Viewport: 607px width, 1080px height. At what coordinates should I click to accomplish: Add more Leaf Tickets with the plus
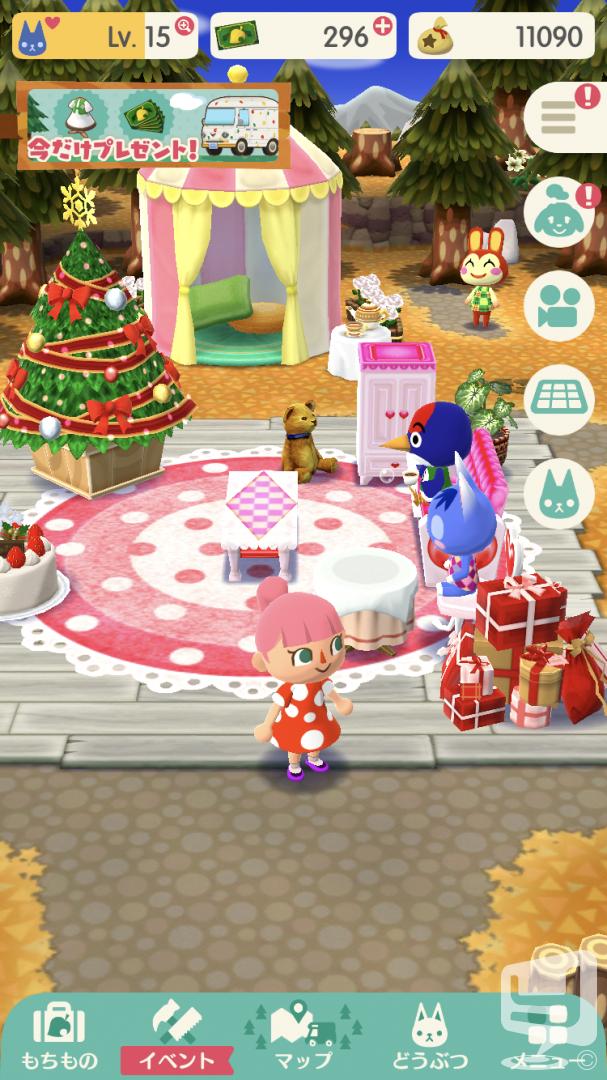pyautogui.click(x=382, y=26)
